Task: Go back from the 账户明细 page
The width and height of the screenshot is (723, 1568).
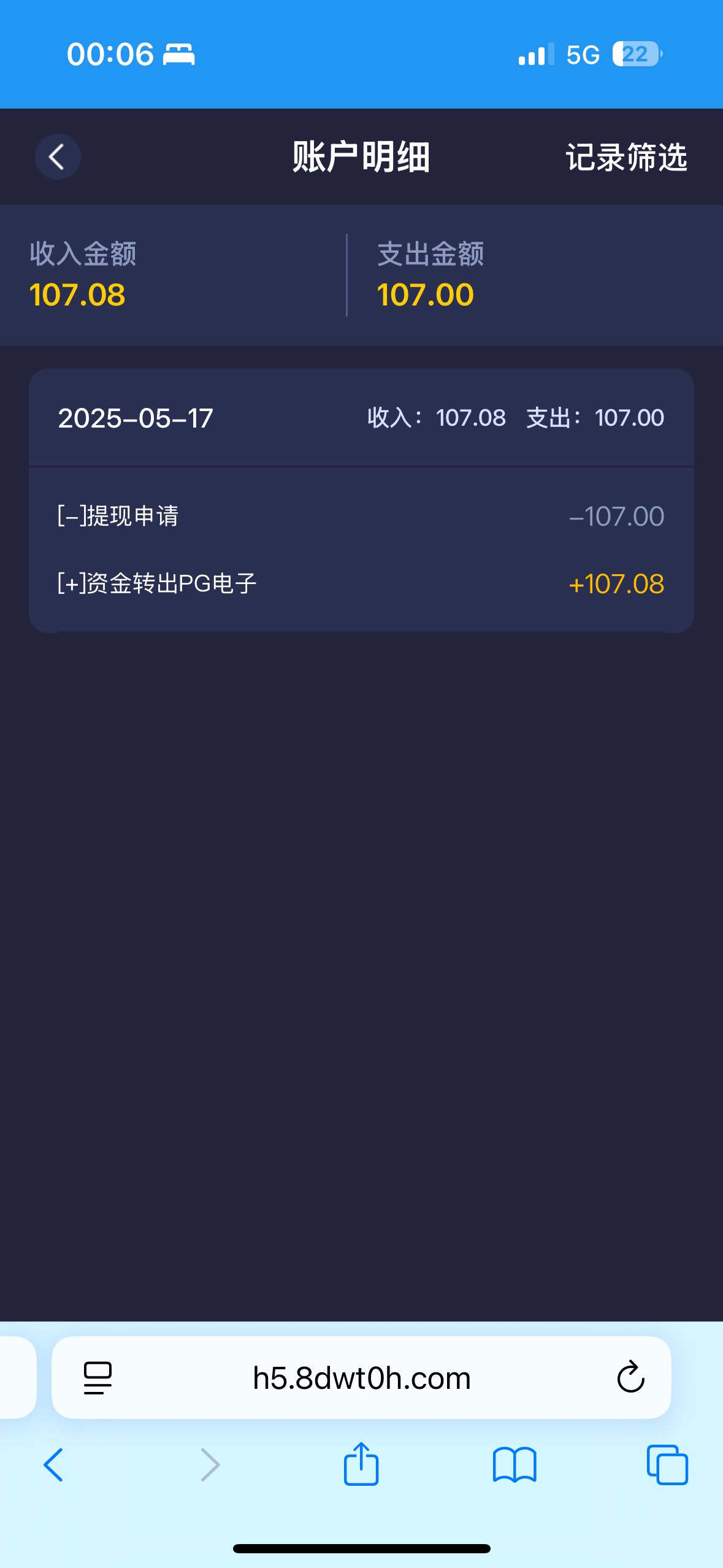Action: tap(58, 157)
